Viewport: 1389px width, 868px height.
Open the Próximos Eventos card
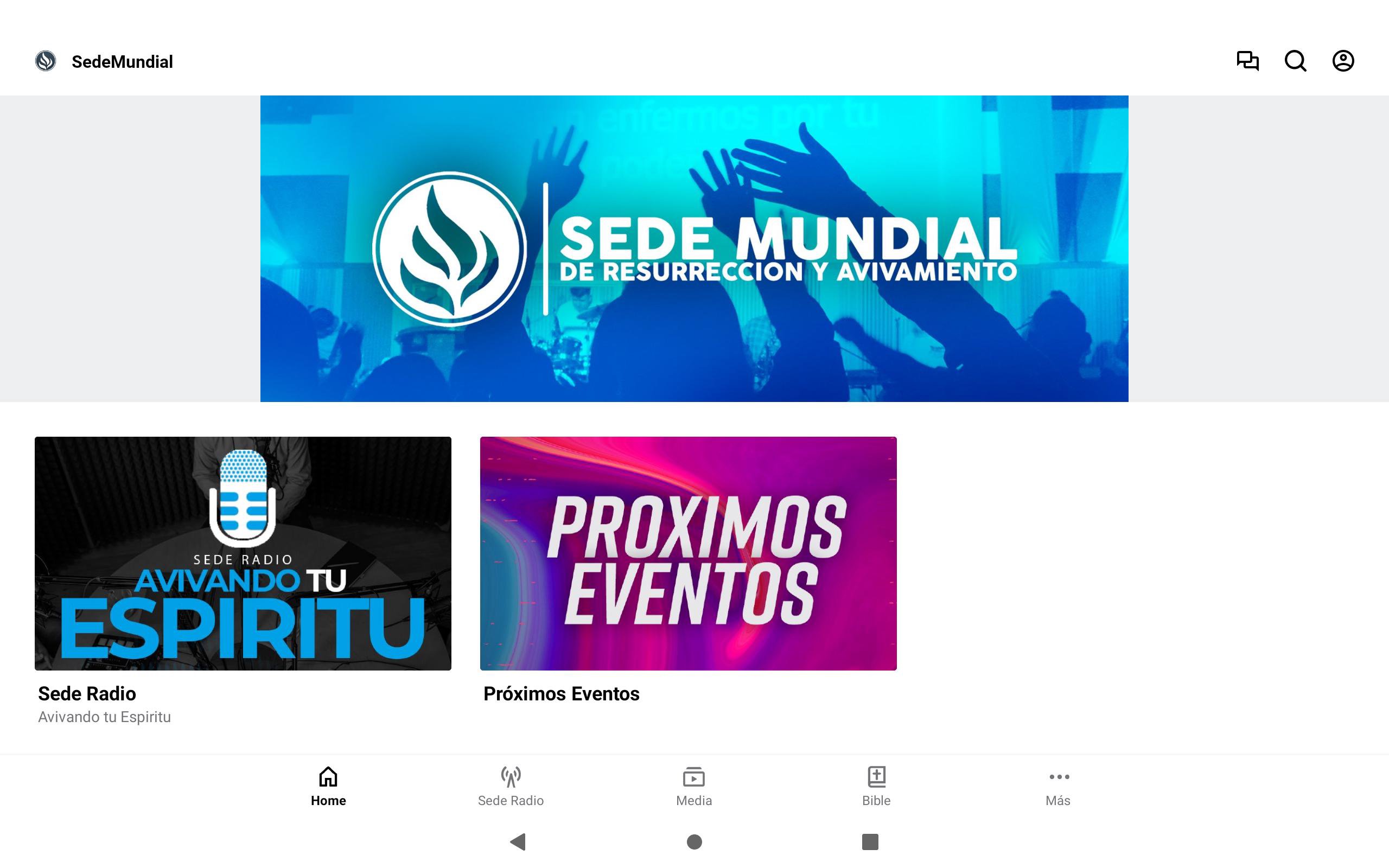pyautogui.click(x=687, y=553)
